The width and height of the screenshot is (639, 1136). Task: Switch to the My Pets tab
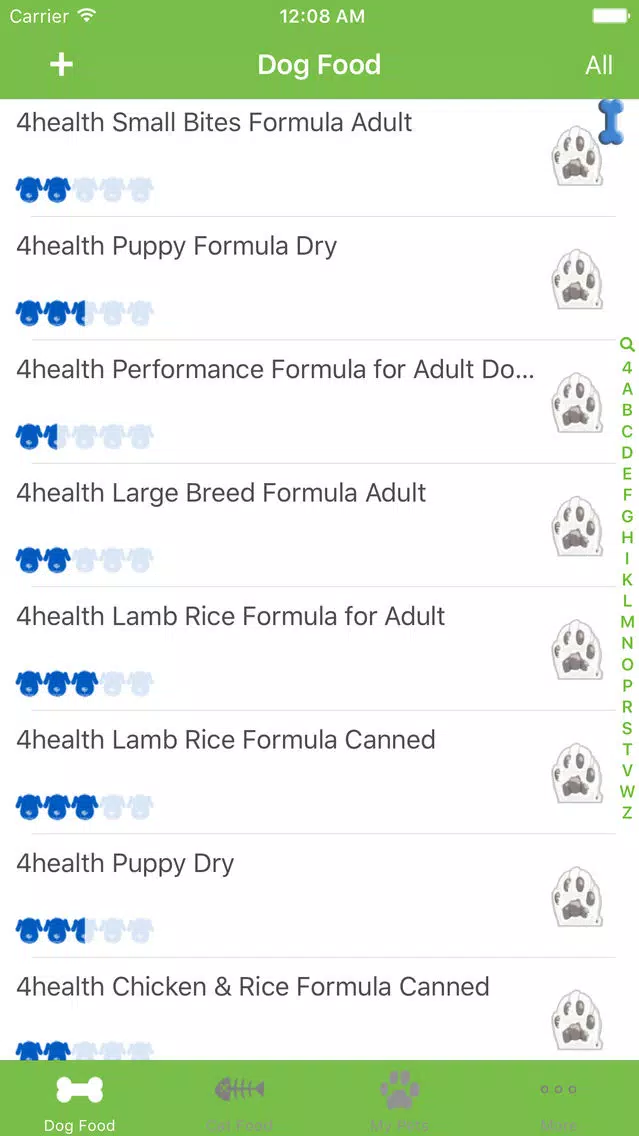click(x=399, y=1099)
